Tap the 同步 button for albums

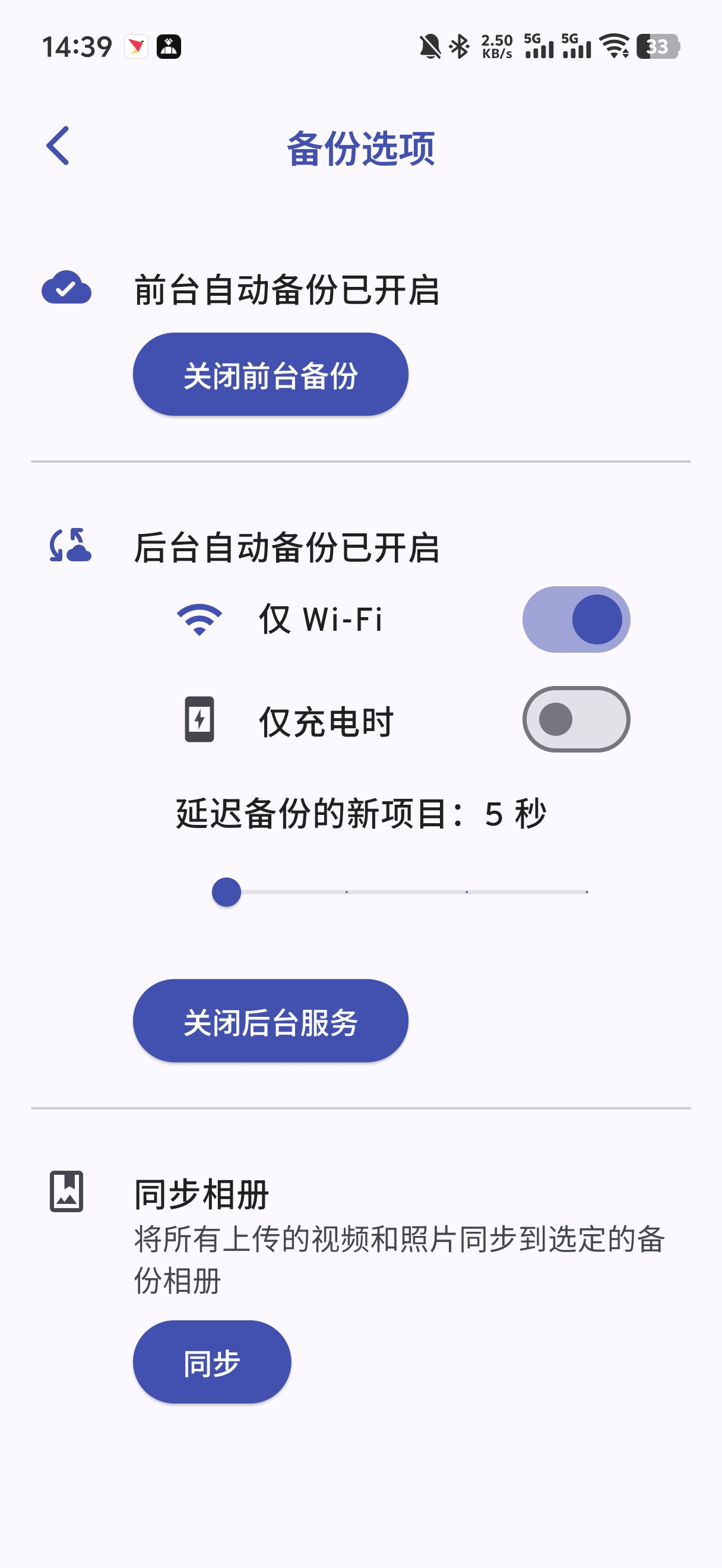pyautogui.click(x=212, y=1362)
